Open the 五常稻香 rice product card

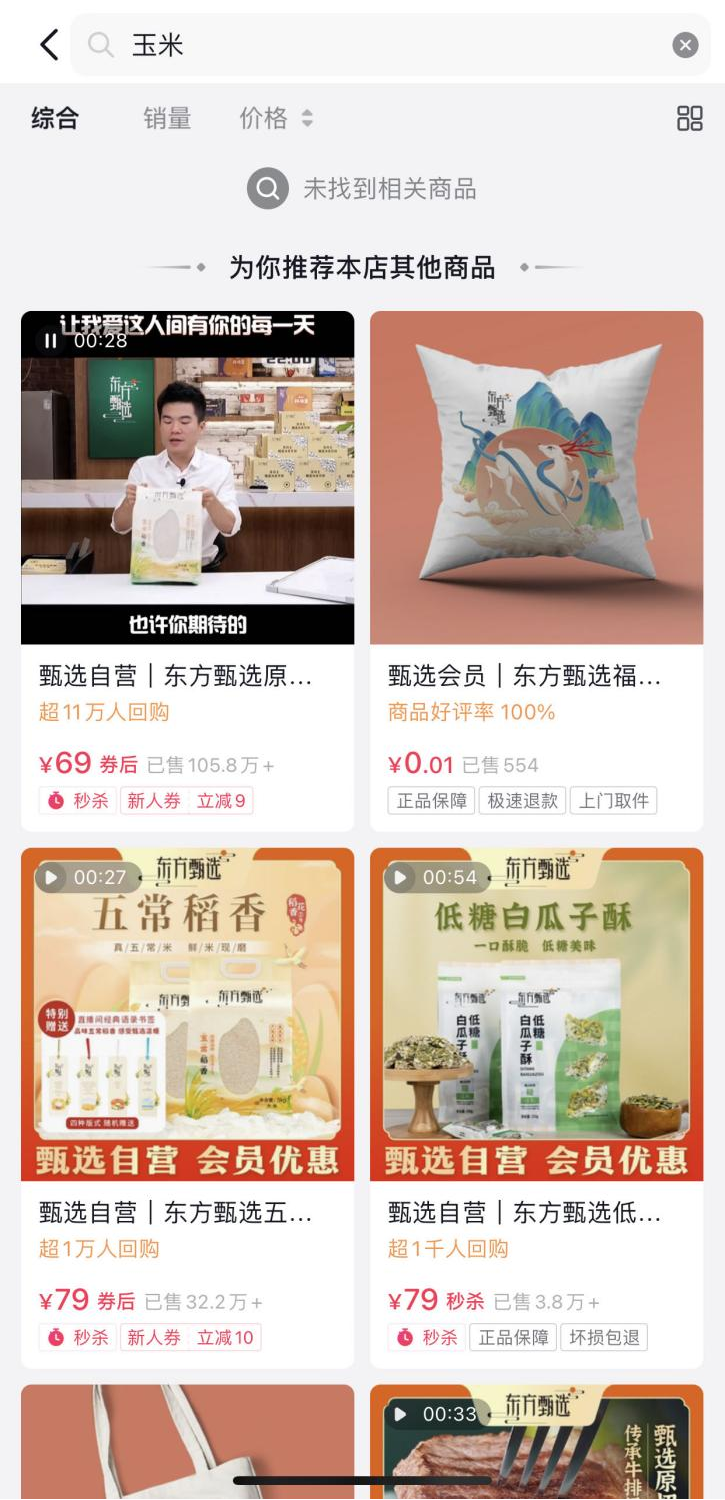pyautogui.click(x=187, y=1108)
